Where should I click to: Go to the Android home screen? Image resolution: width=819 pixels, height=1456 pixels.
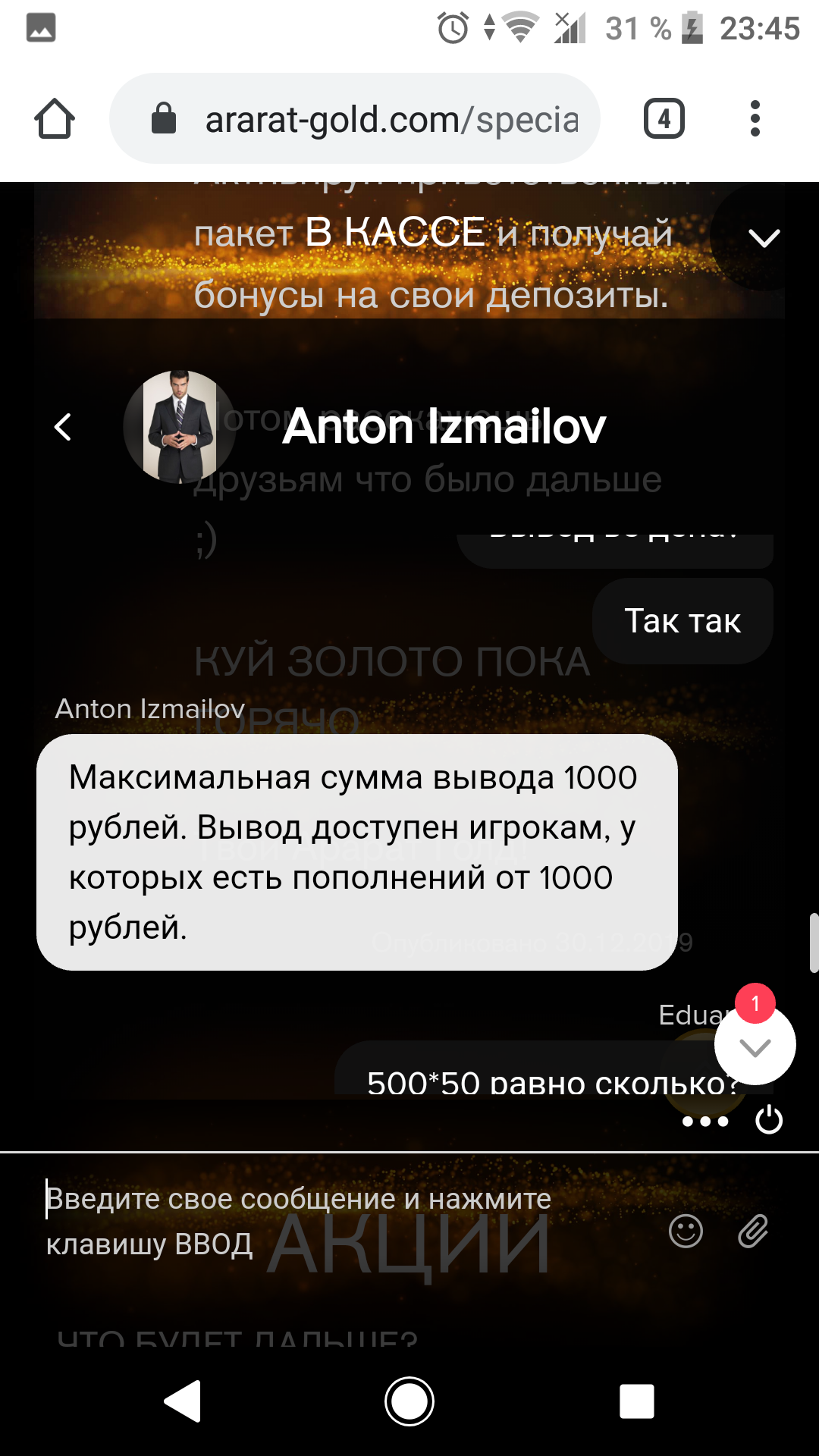click(x=409, y=1401)
